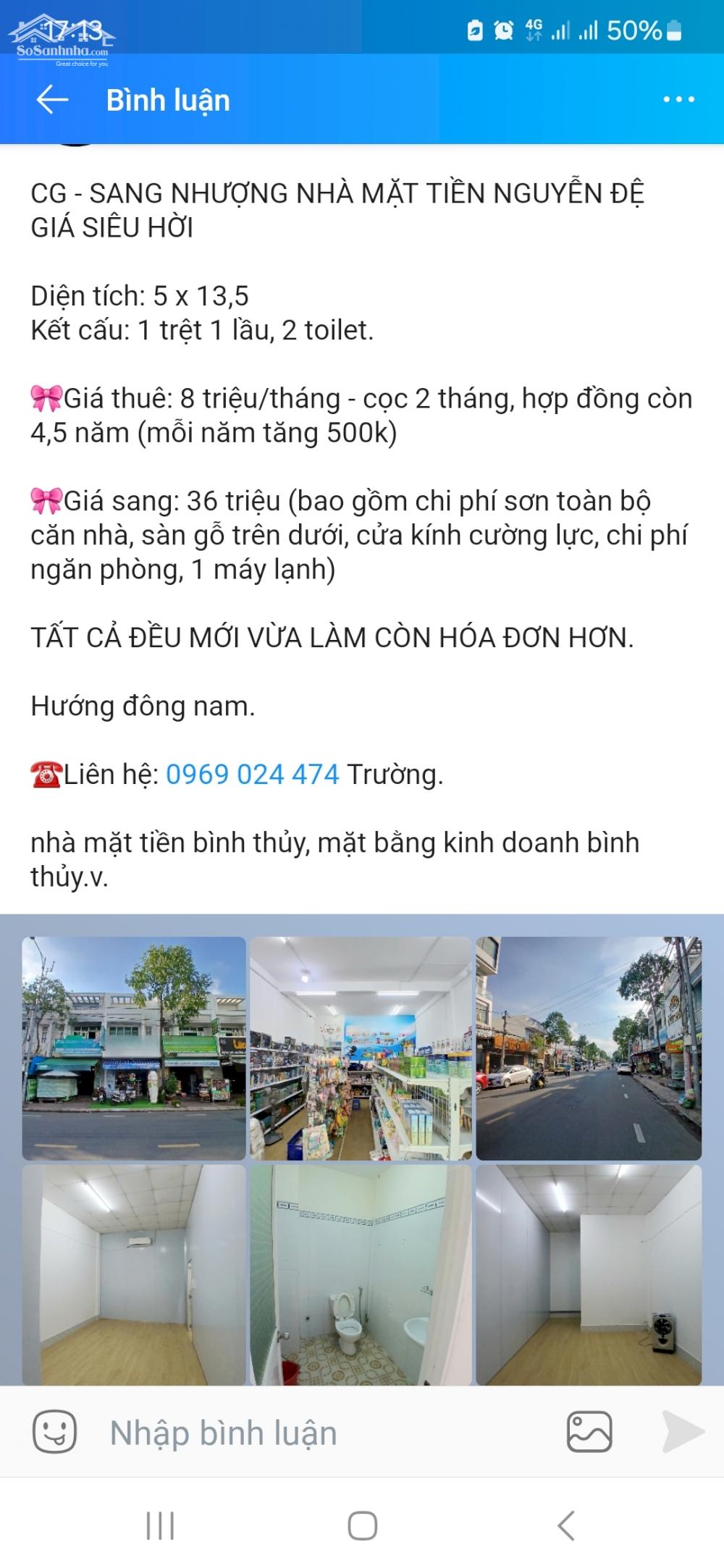Call the phone number 0969 024 474
Screen dimensions: 724x1568
[252, 774]
